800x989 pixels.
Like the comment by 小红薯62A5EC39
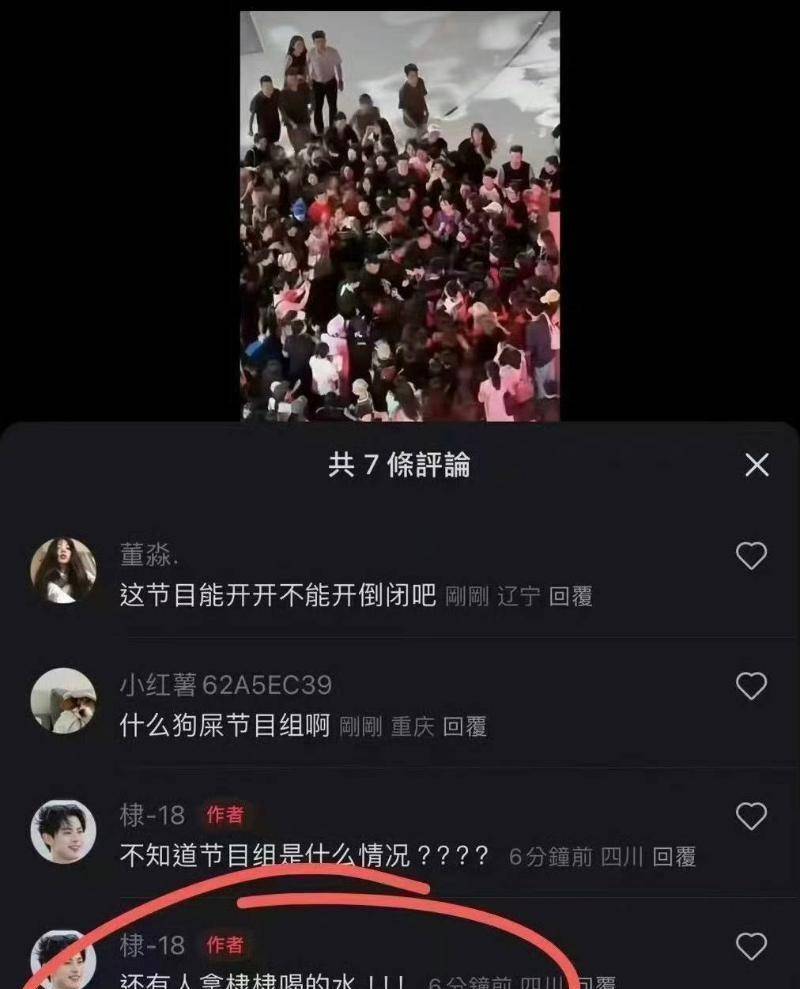click(x=751, y=686)
